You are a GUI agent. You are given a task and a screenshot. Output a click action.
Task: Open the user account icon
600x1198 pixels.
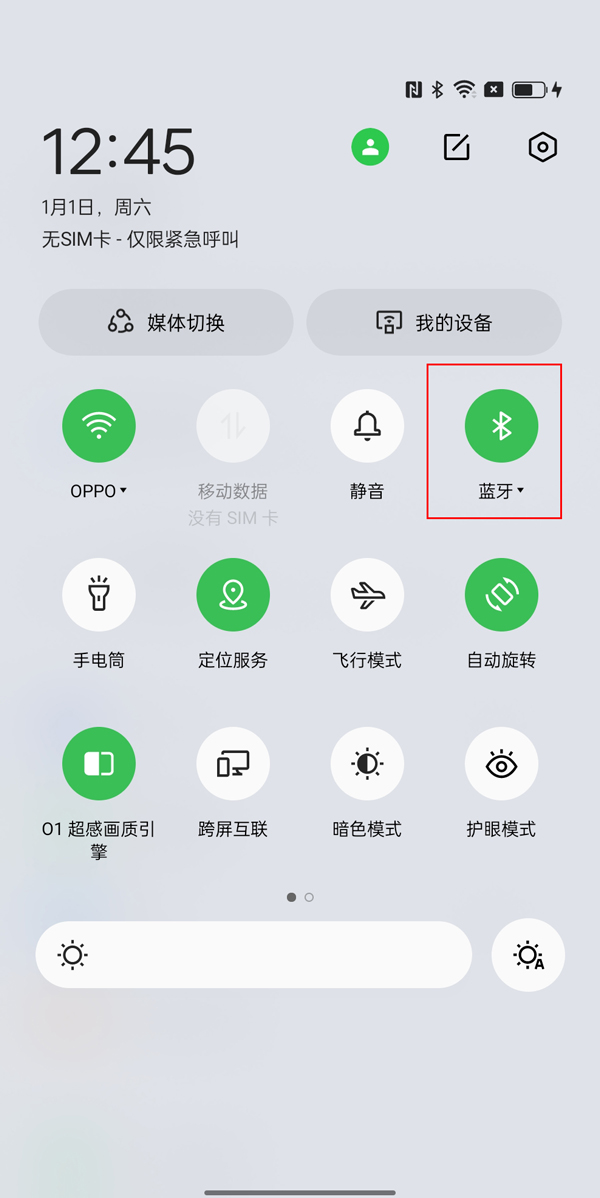[370, 148]
